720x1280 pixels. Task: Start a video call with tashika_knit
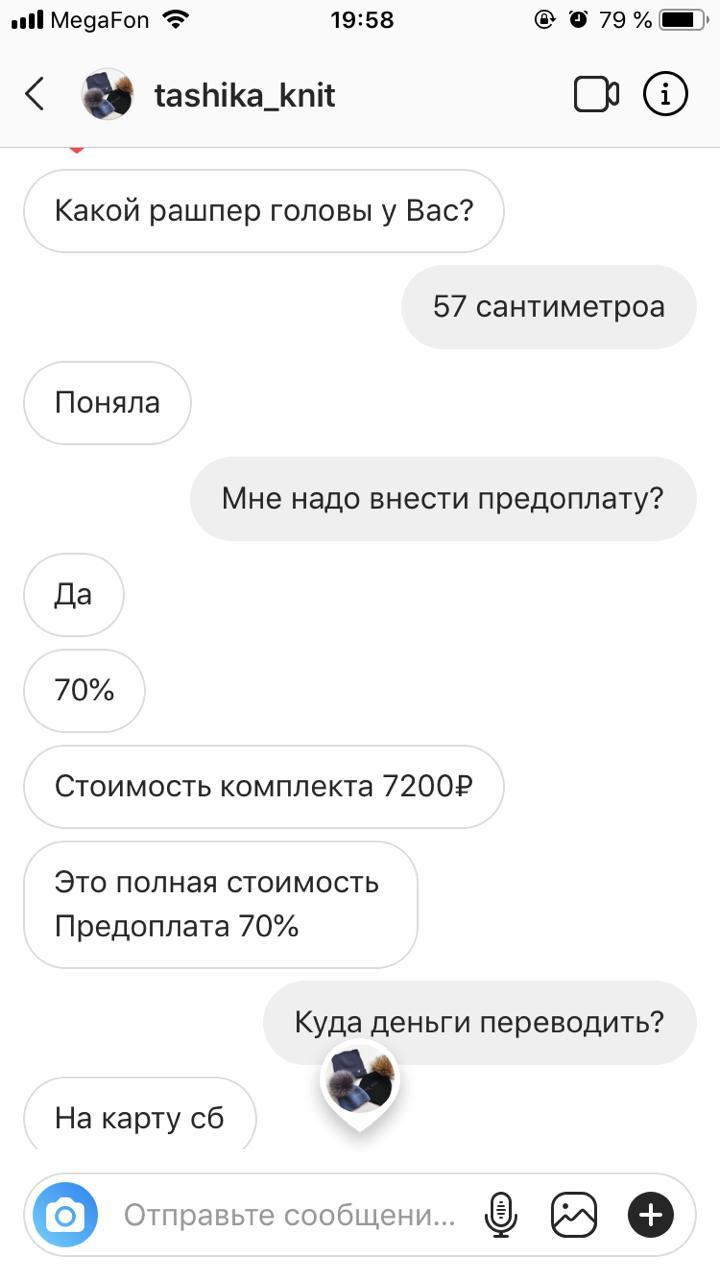pyautogui.click(x=596, y=95)
